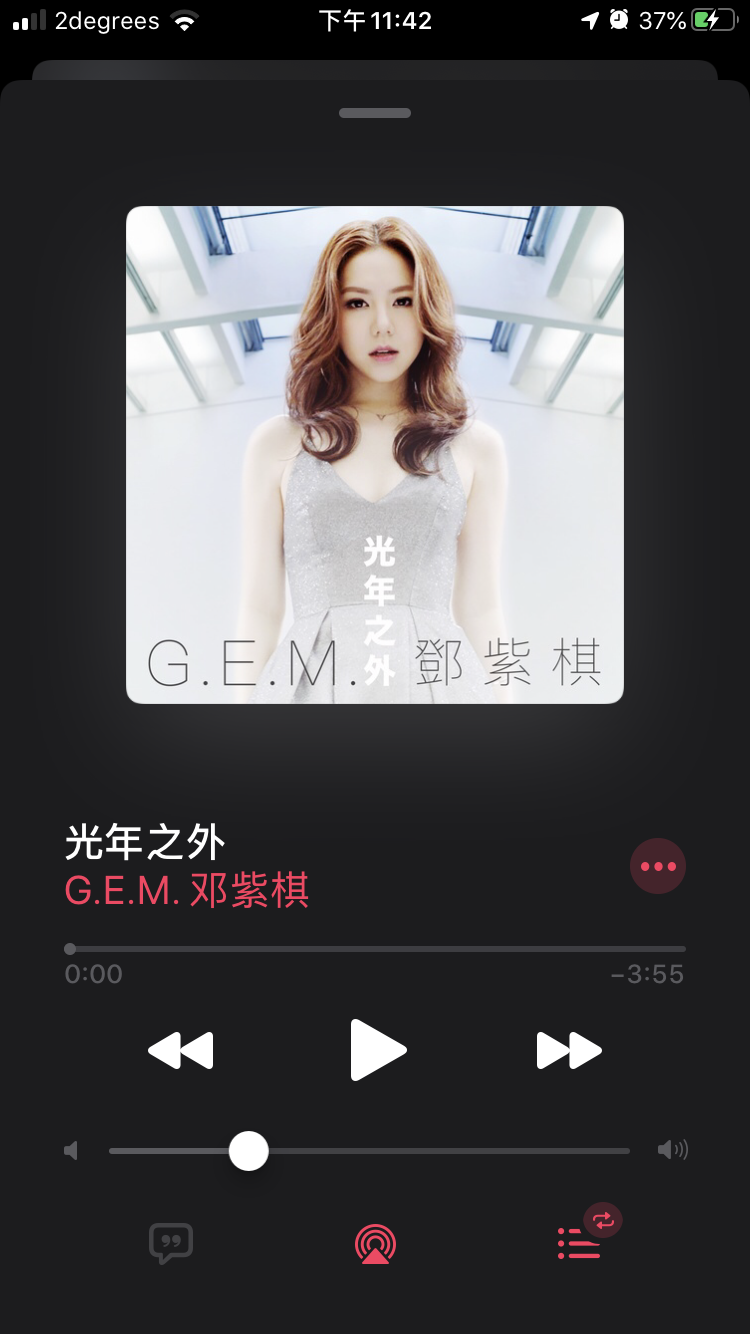Play the song 光年之外
The width and height of the screenshot is (750, 1334).
point(378,1050)
